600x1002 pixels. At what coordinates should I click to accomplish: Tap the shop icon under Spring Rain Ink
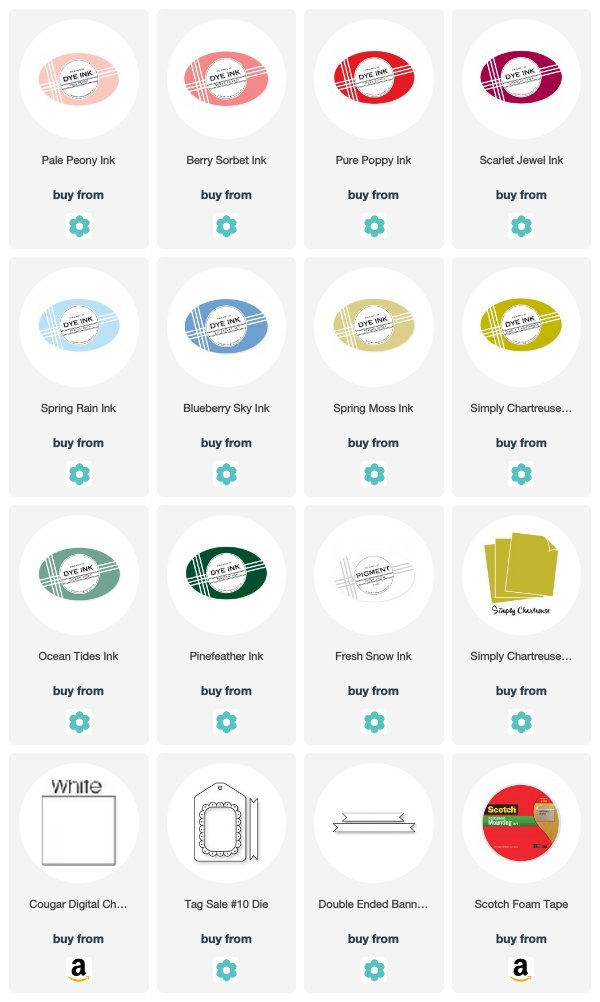coord(79,474)
